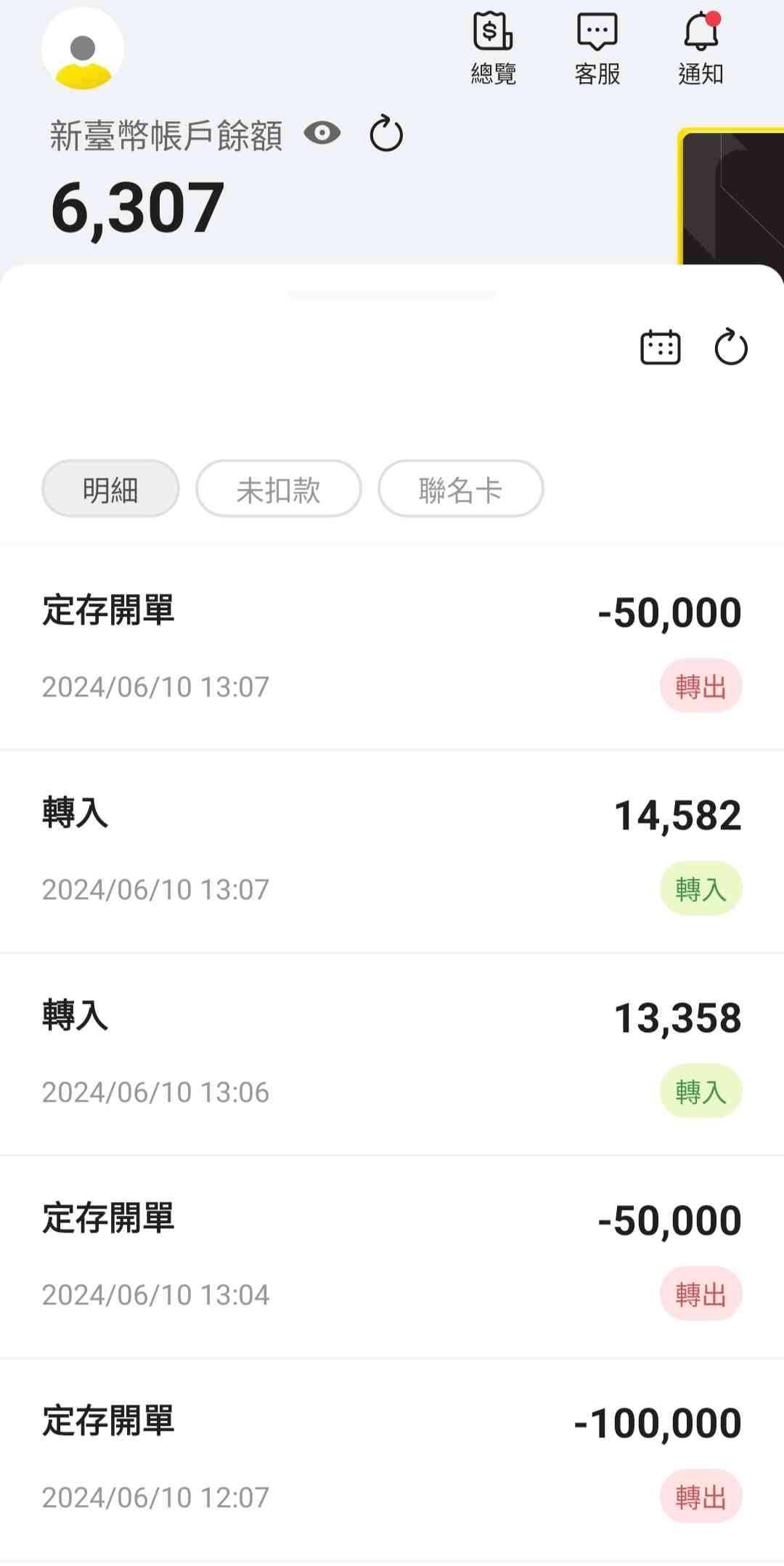Switch to the 未扣款 tab
Viewport: 784px width, 1566px height.
(278, 489)
